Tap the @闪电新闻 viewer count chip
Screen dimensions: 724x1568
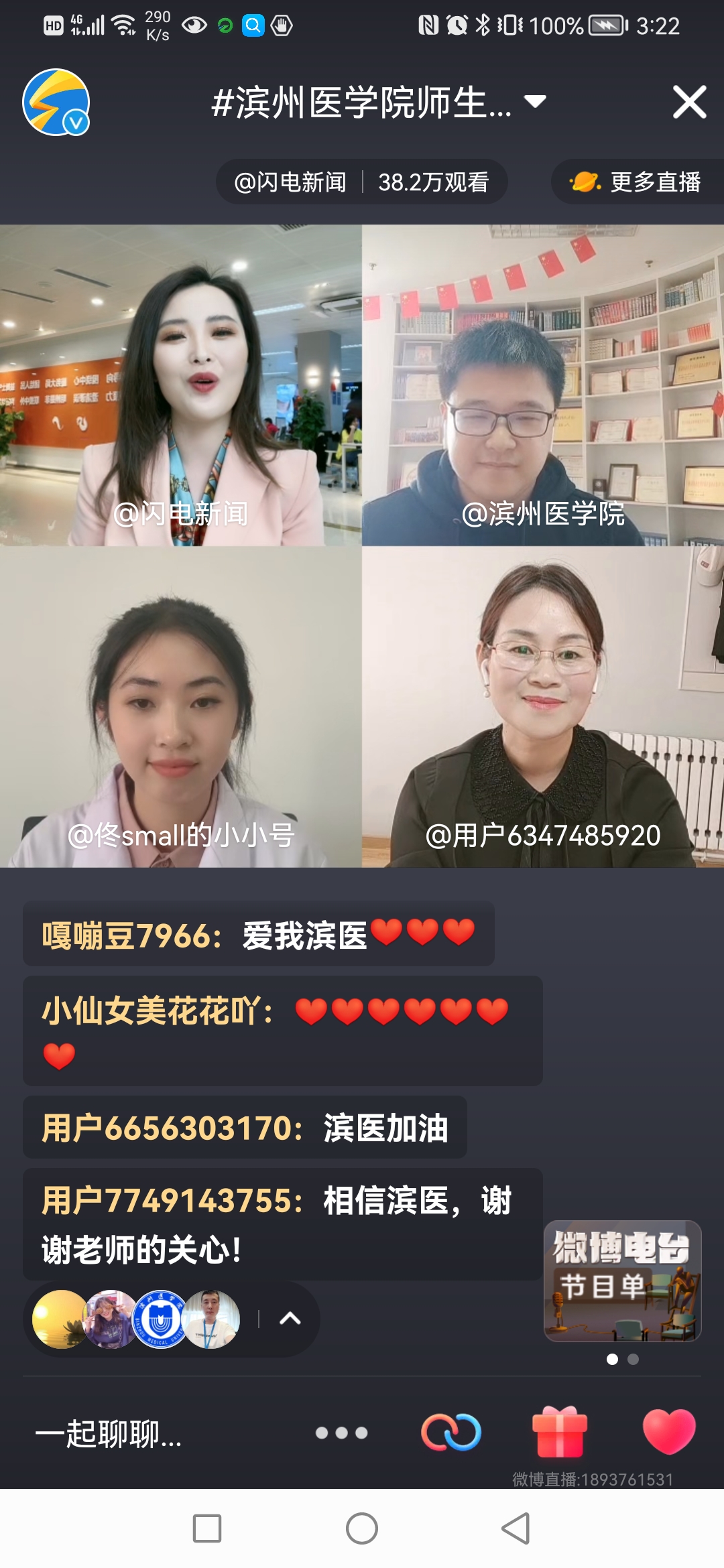pos(361,182)
